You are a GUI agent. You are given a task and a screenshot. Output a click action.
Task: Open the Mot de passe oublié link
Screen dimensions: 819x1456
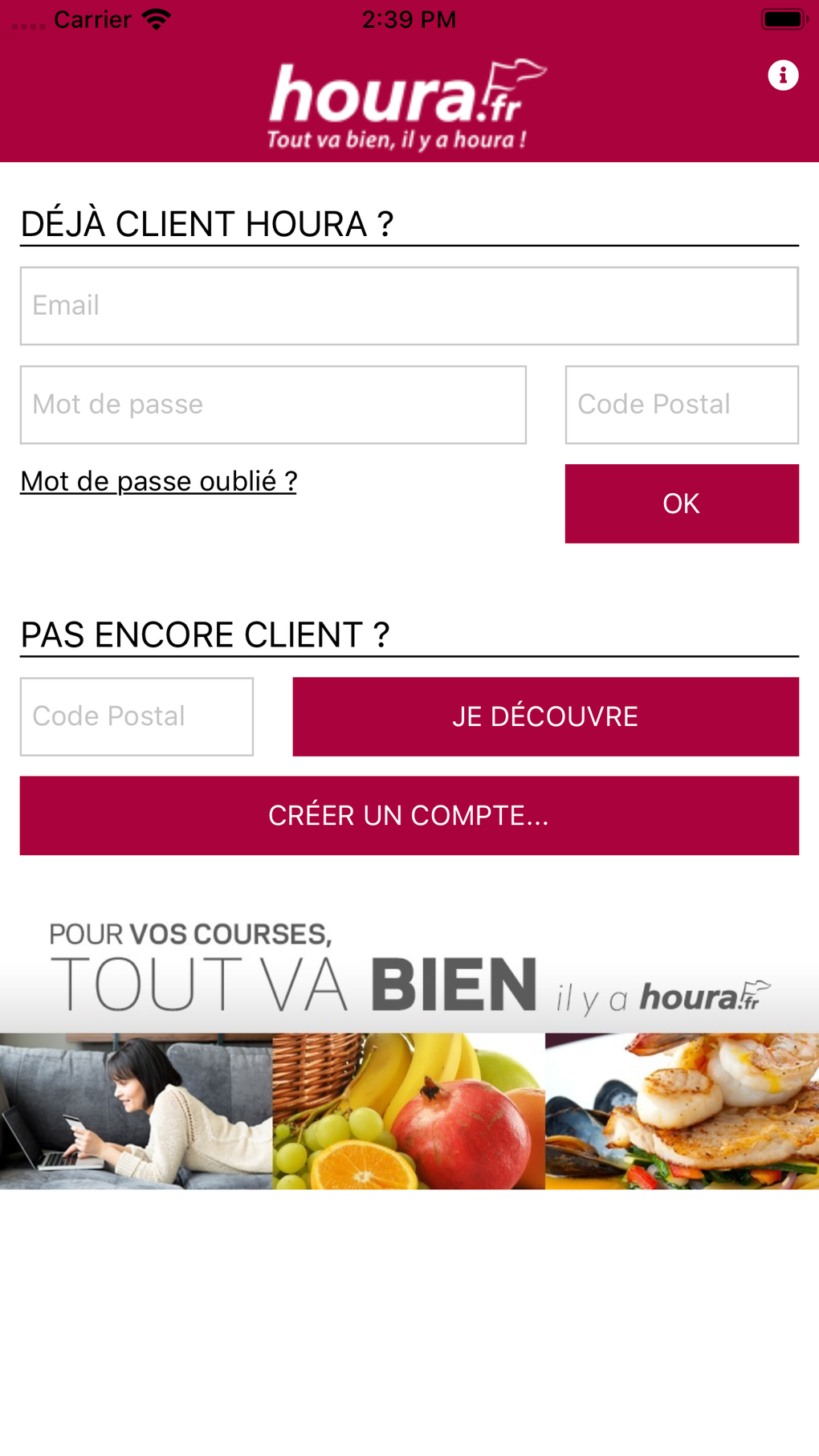[x=159, y=481]
